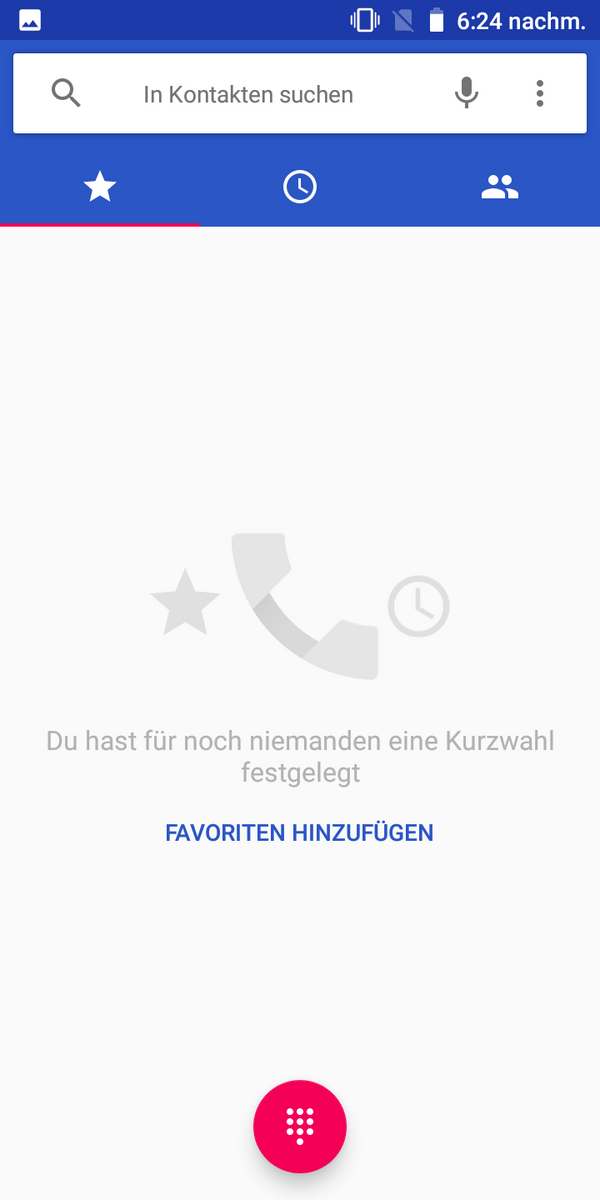Tap FAVORITEN HINZUFÜGEN link

click(x=299, y=832)
